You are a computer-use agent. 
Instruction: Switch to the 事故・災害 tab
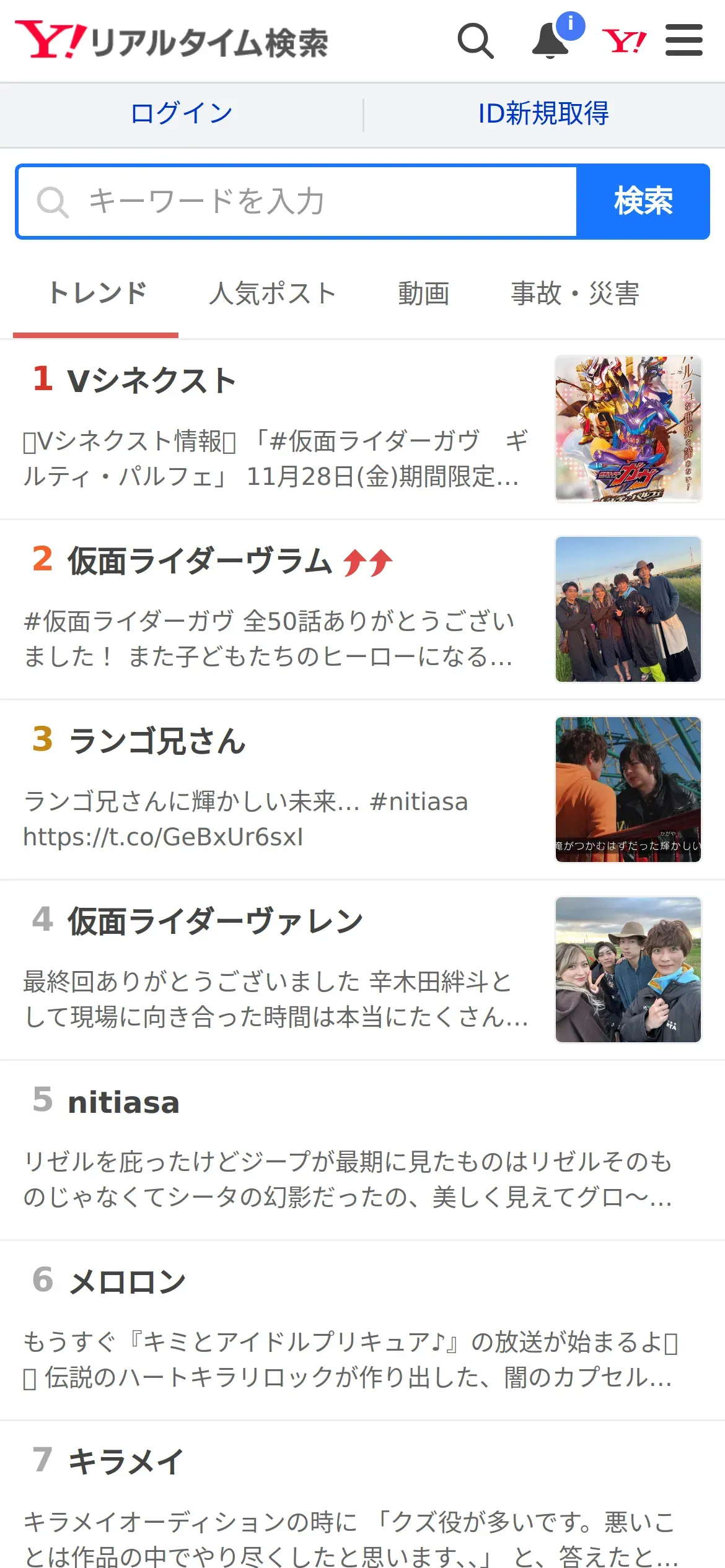(575, 294)
